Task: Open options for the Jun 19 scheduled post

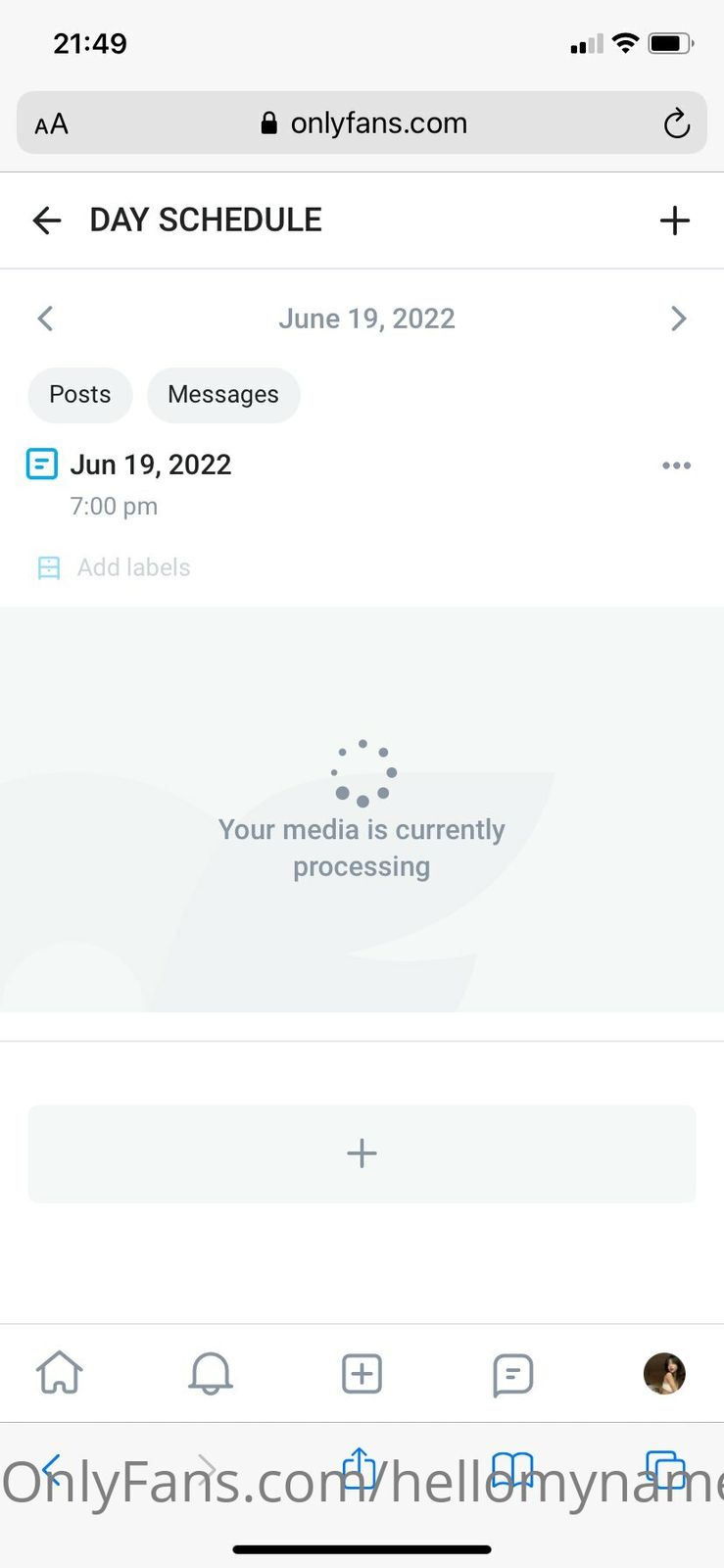Action: click(676, 465)
